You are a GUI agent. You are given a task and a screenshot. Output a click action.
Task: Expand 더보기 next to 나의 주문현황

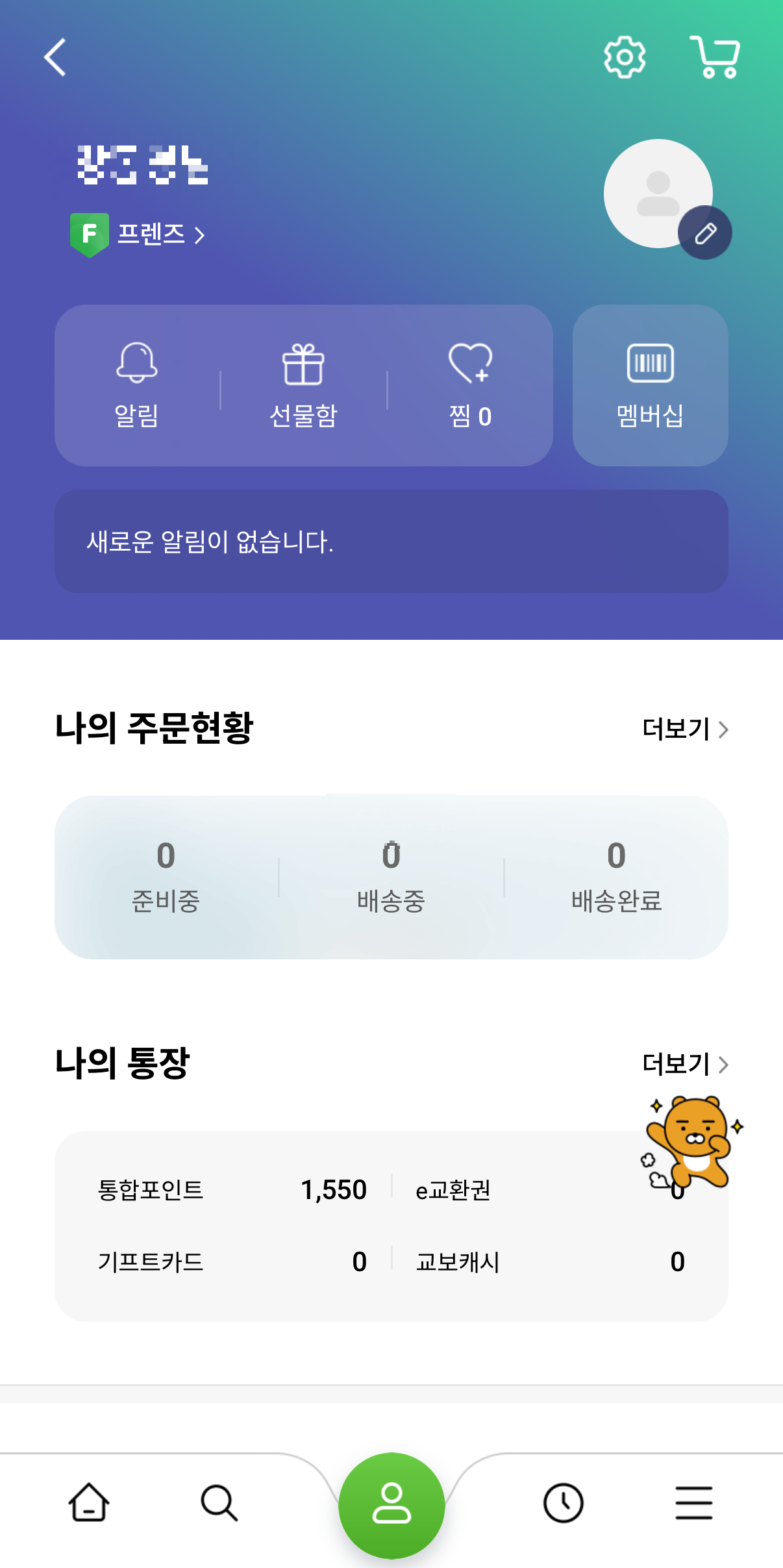pos(683,729)
